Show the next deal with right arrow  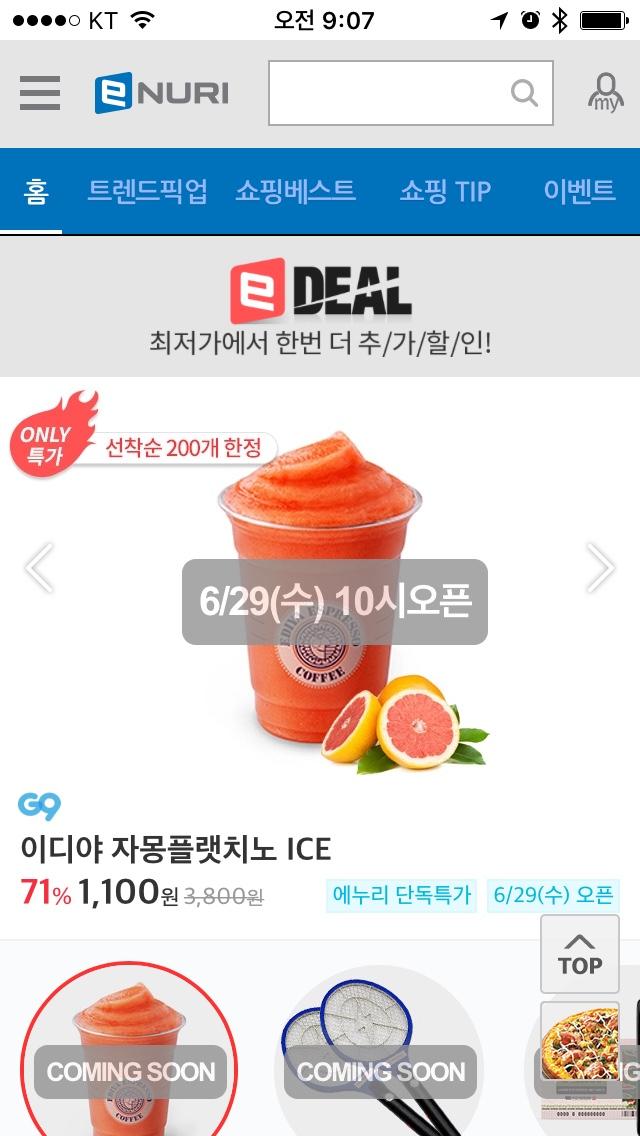600,568
